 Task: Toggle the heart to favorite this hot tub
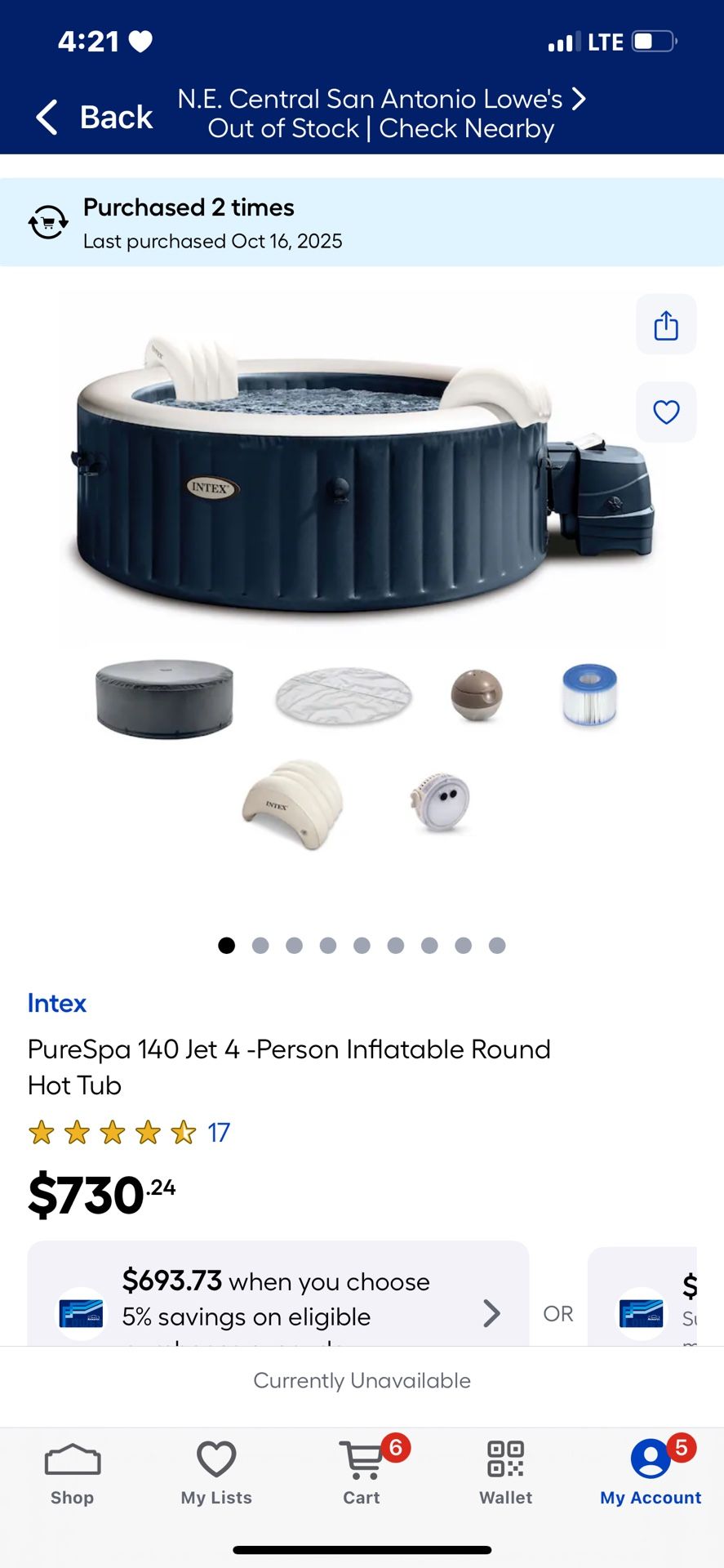[x=666, y=412]
